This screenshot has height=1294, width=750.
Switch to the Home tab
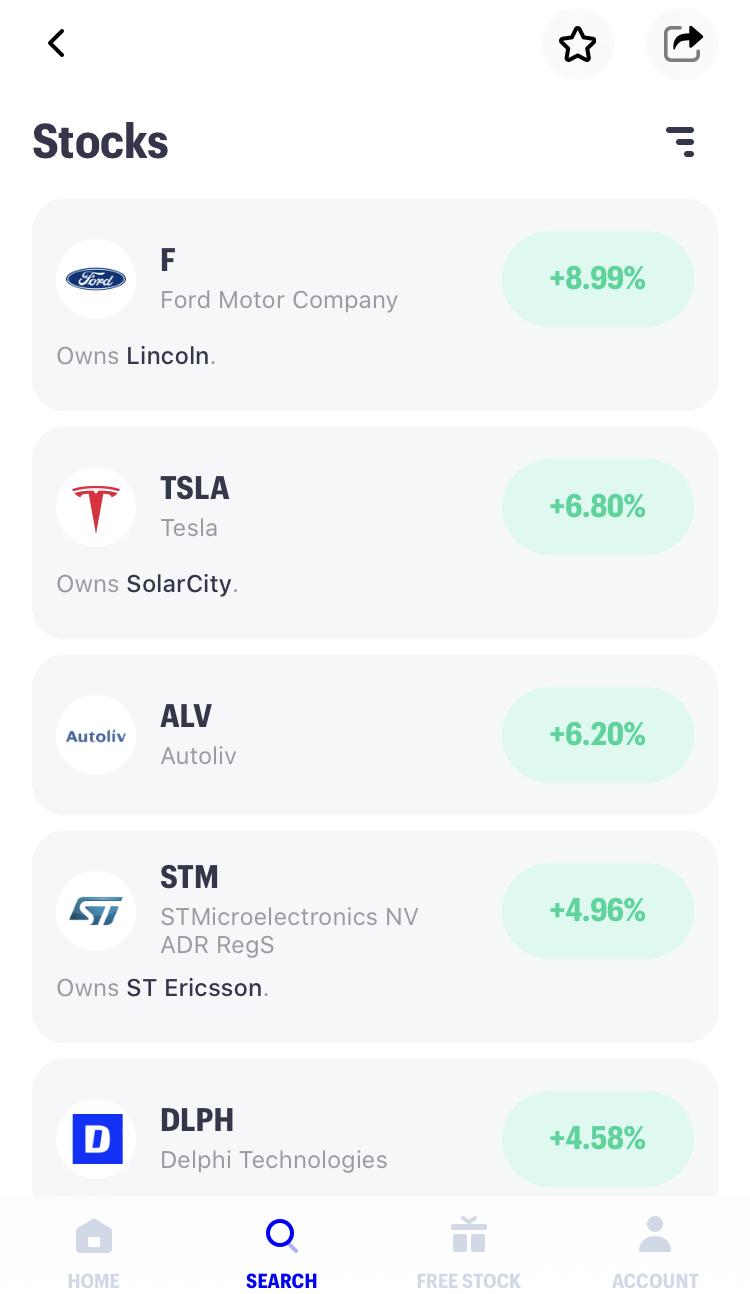pos(94,1252)
